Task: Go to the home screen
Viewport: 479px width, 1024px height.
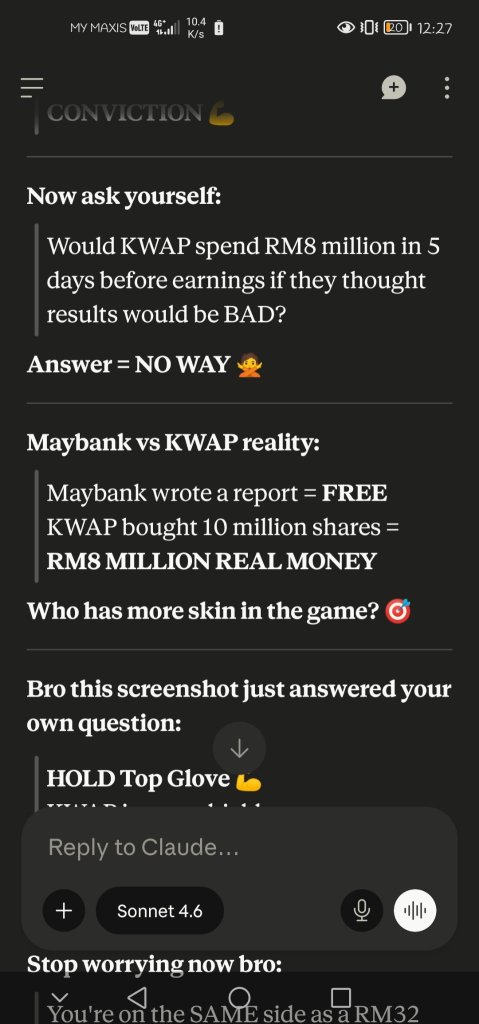Action: [x=239, y=997]
